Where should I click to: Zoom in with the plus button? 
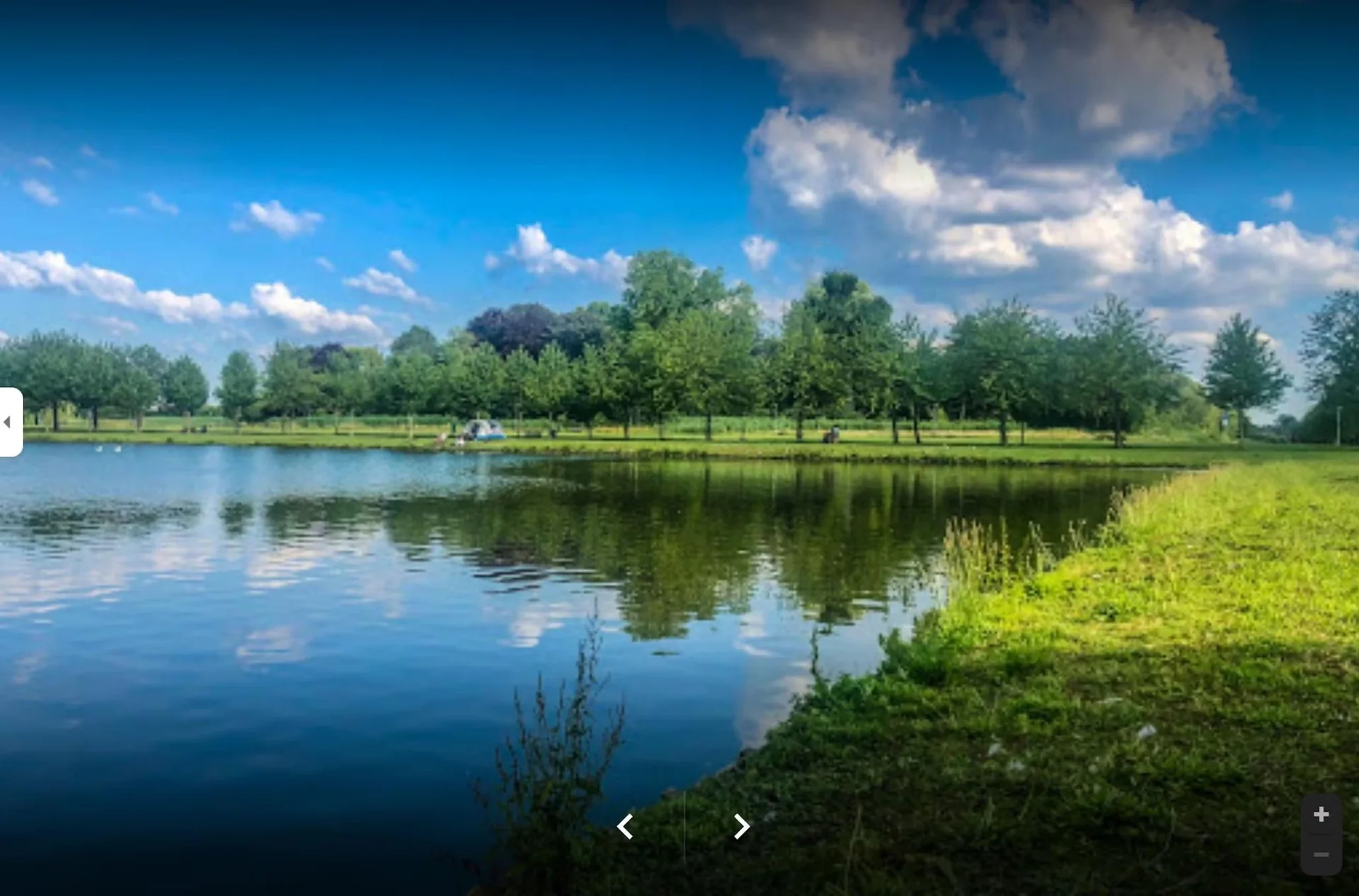(1321, 815)
